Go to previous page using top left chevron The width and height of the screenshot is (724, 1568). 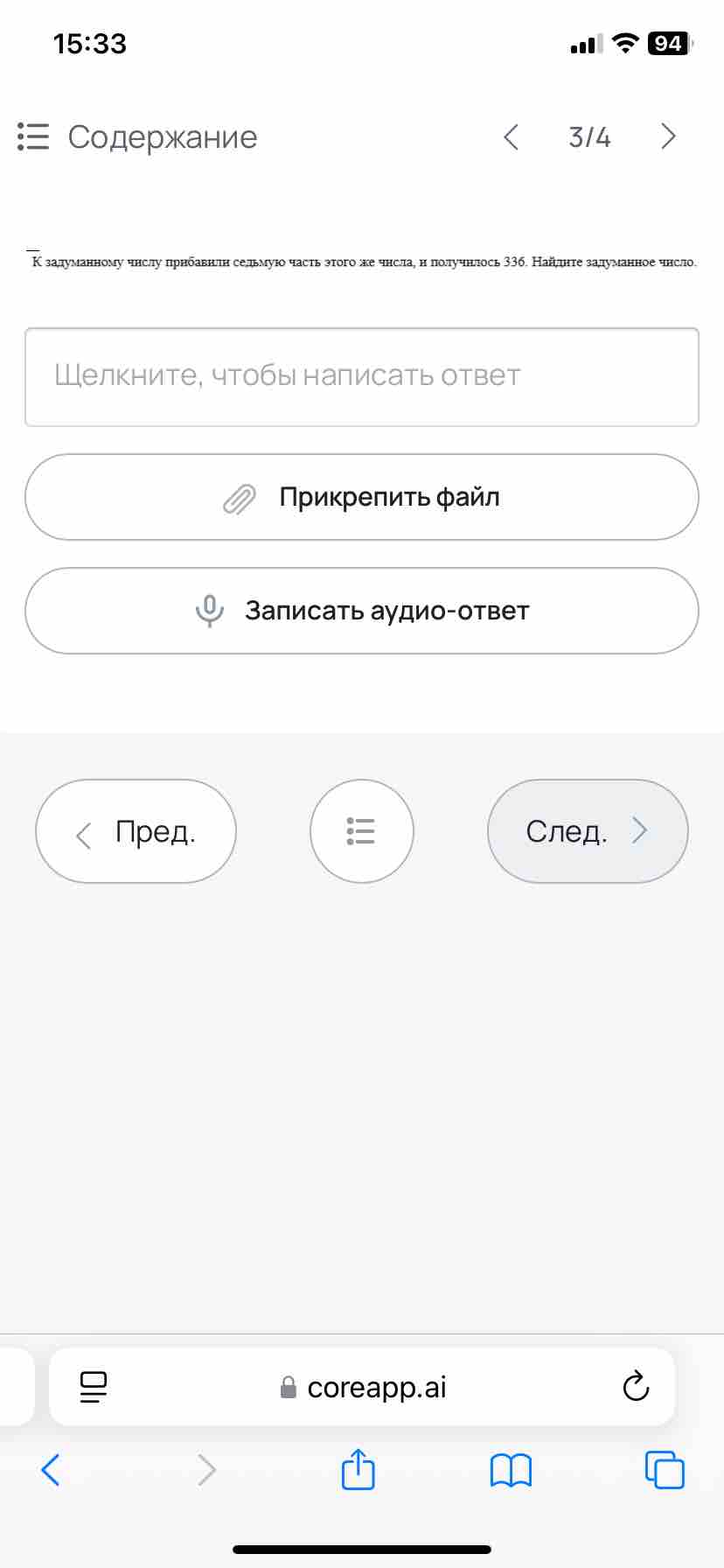coord(512,137)
